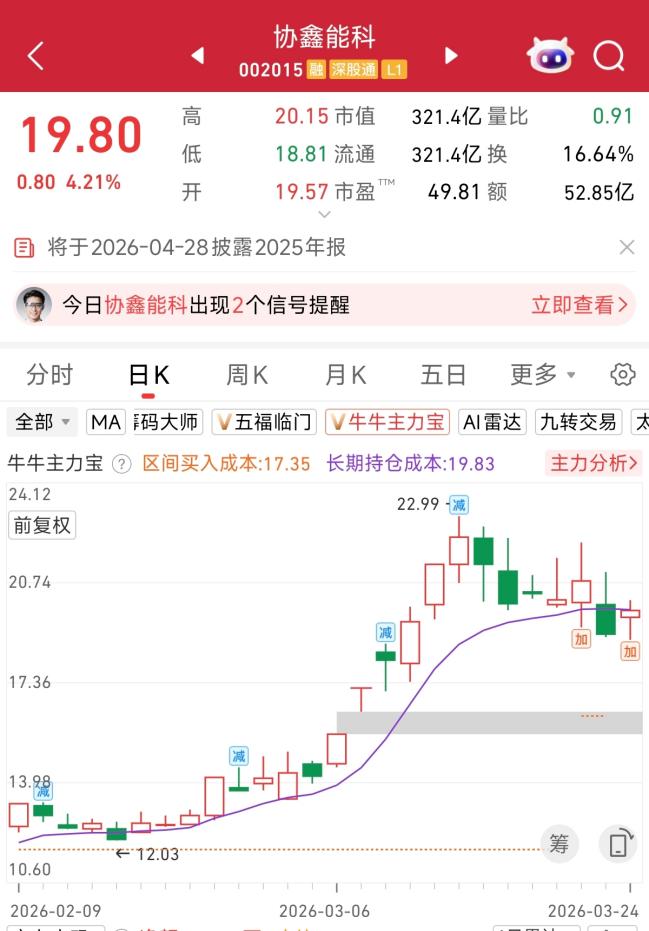
Task: Dismiss the 2025 annual report notice
Action: click(627, 248)
